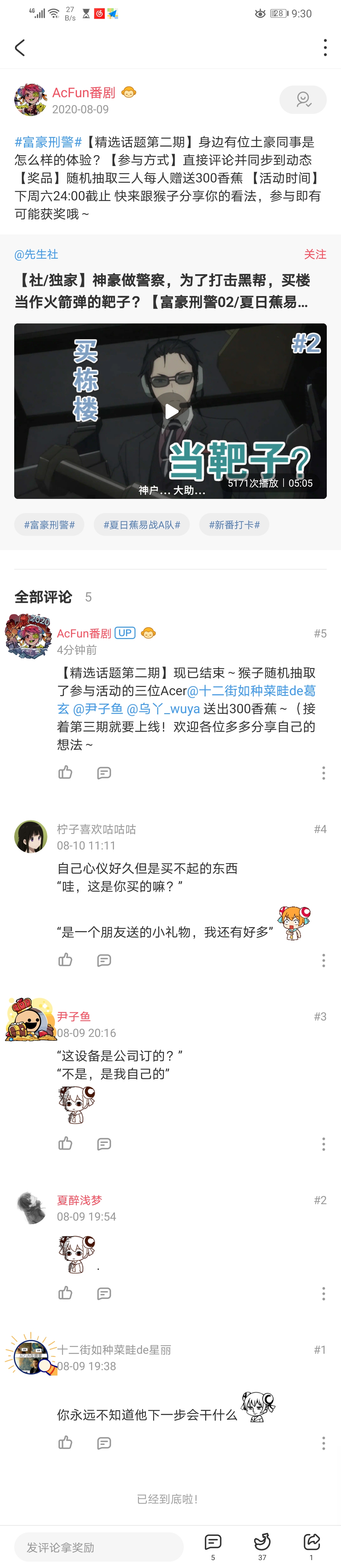
Task: Like AcFun番剧's comment #5
Action: tap(65, 772)
